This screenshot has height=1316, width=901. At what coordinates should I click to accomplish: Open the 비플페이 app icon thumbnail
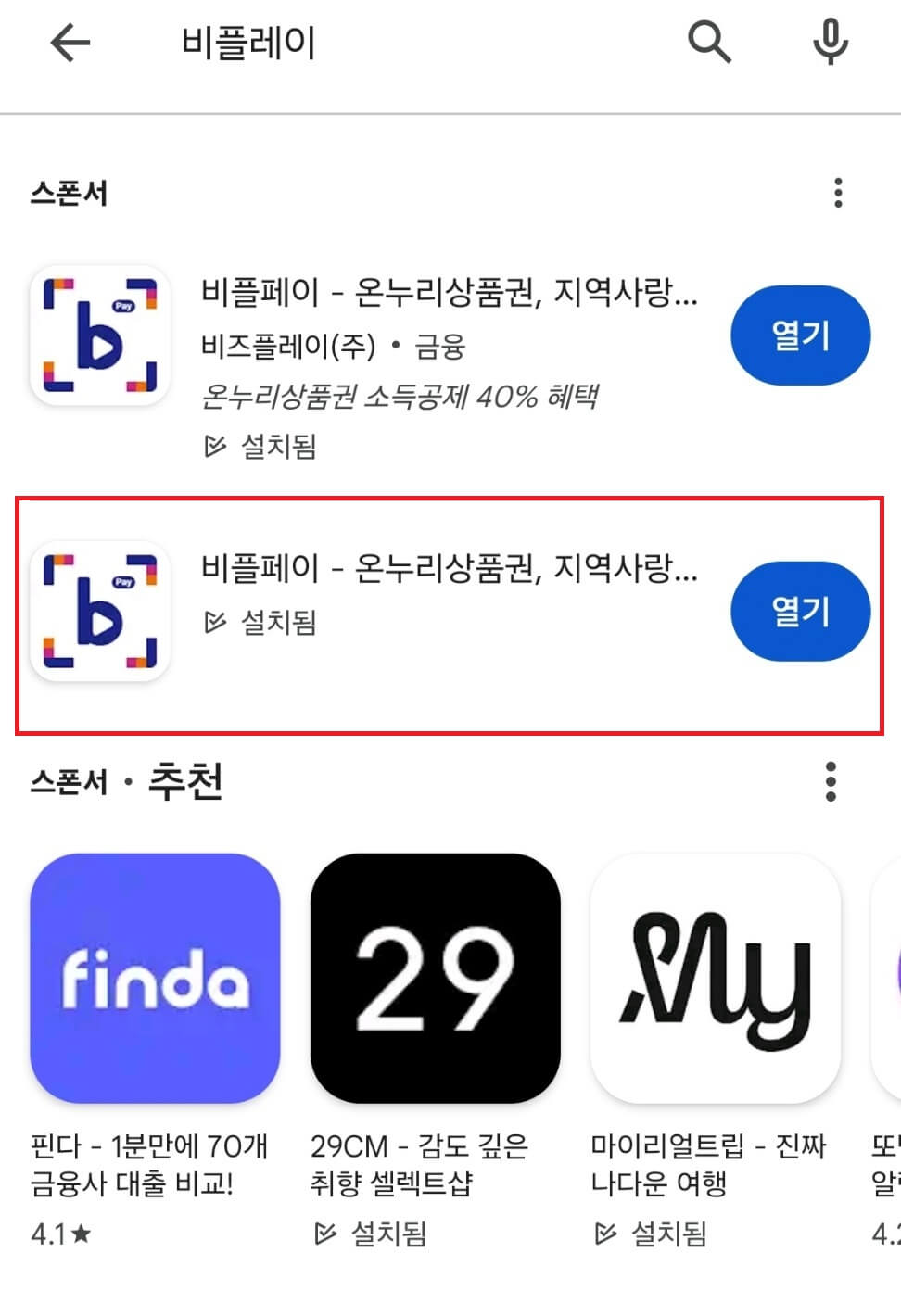coord(99,335)
